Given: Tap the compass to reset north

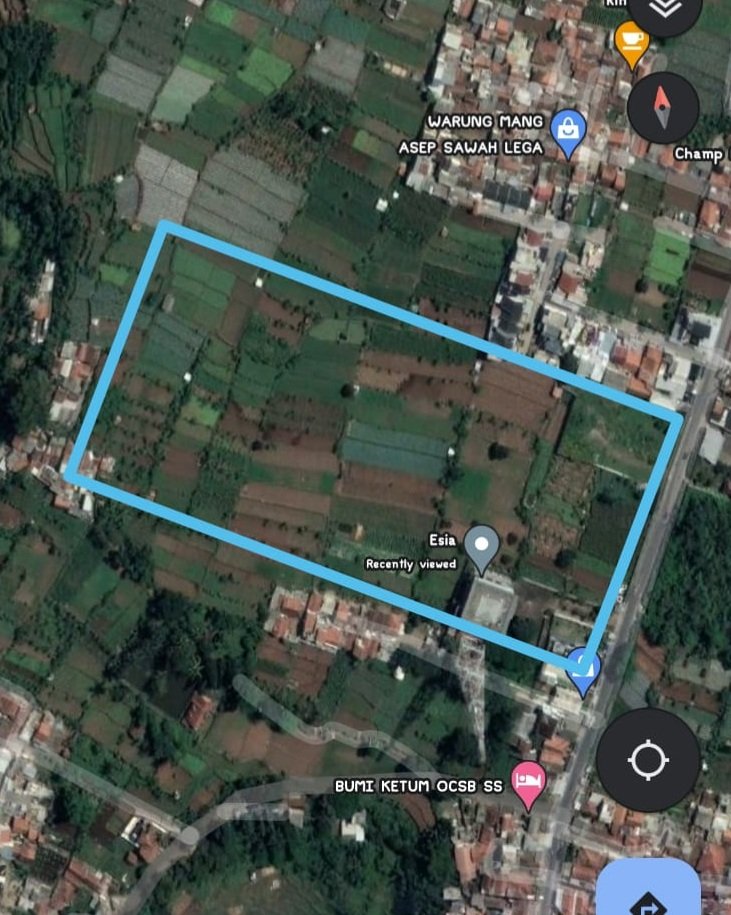Looking at the screenshot, I should pos(662,108).
